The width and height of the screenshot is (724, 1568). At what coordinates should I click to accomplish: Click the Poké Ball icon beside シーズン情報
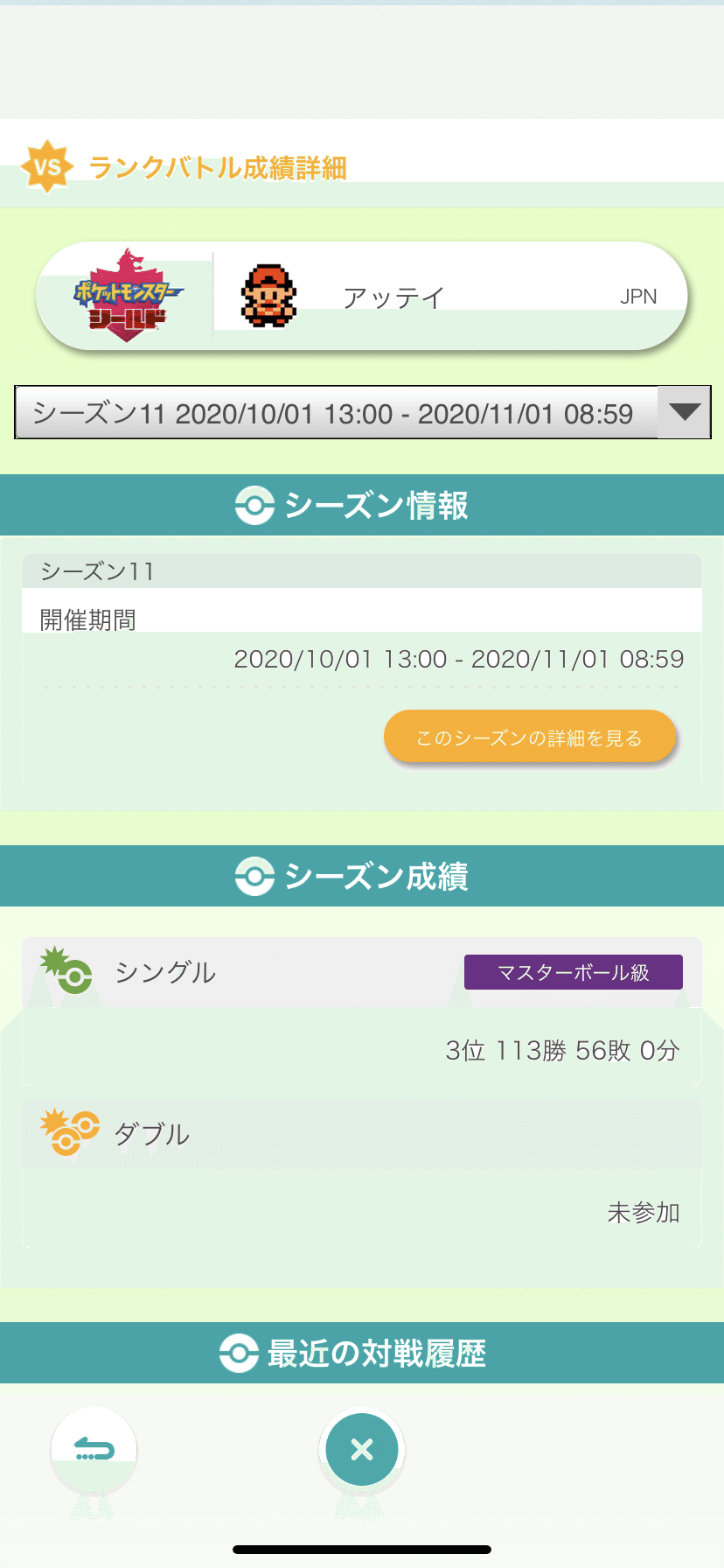[x=254, y=505]
